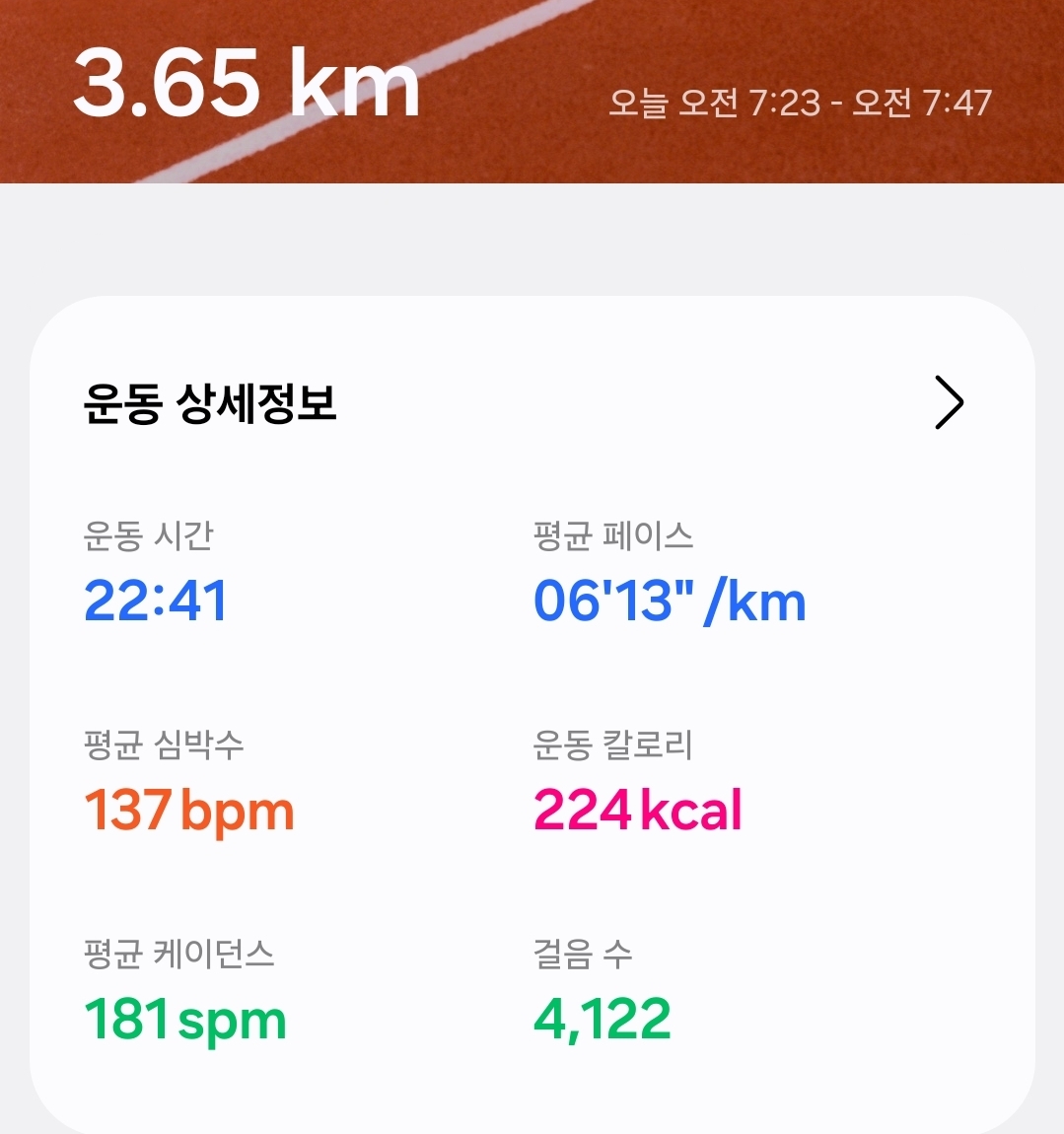Image resolution: width=1064 pixels, height=1134 pixels.
Task: Select the 운동 시간 duration value 22:41
Action: [155, 602]
